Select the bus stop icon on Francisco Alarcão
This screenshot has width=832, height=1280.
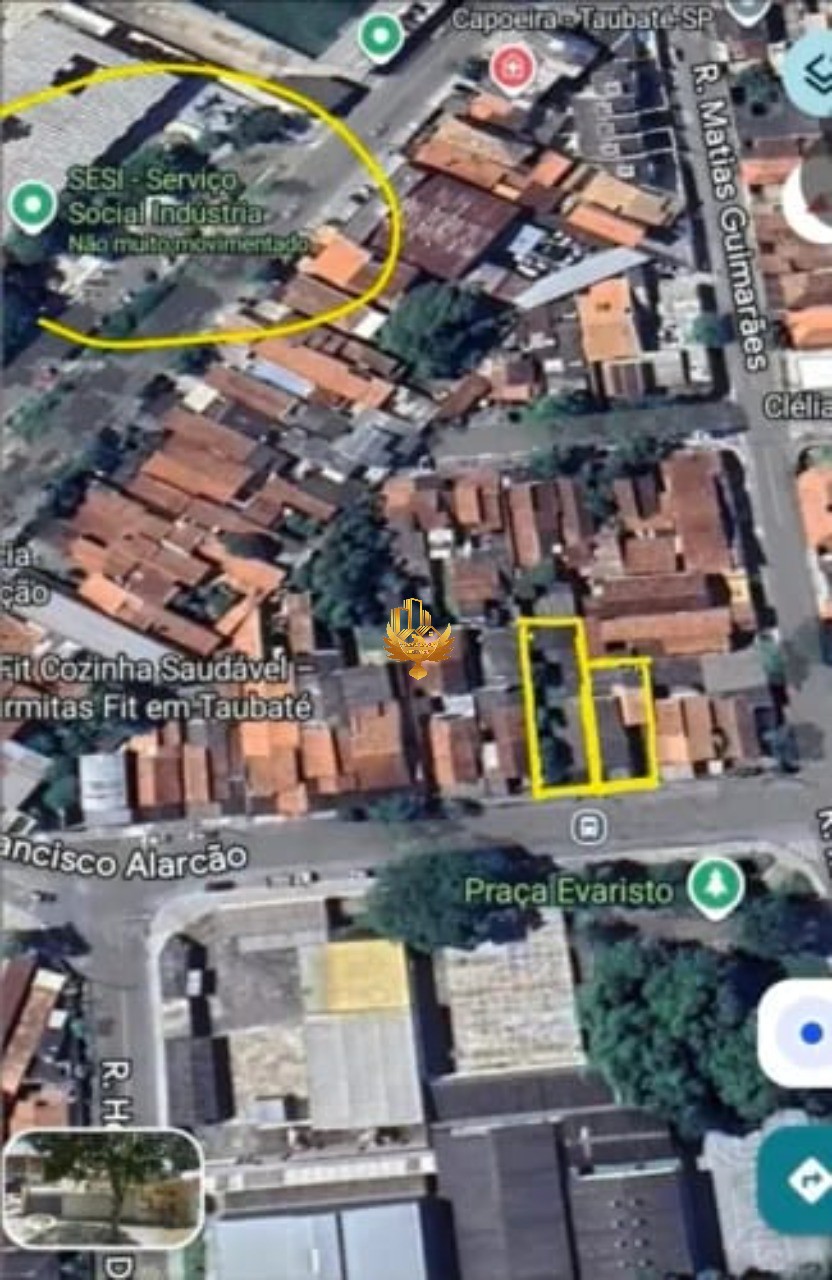(588, 827)
